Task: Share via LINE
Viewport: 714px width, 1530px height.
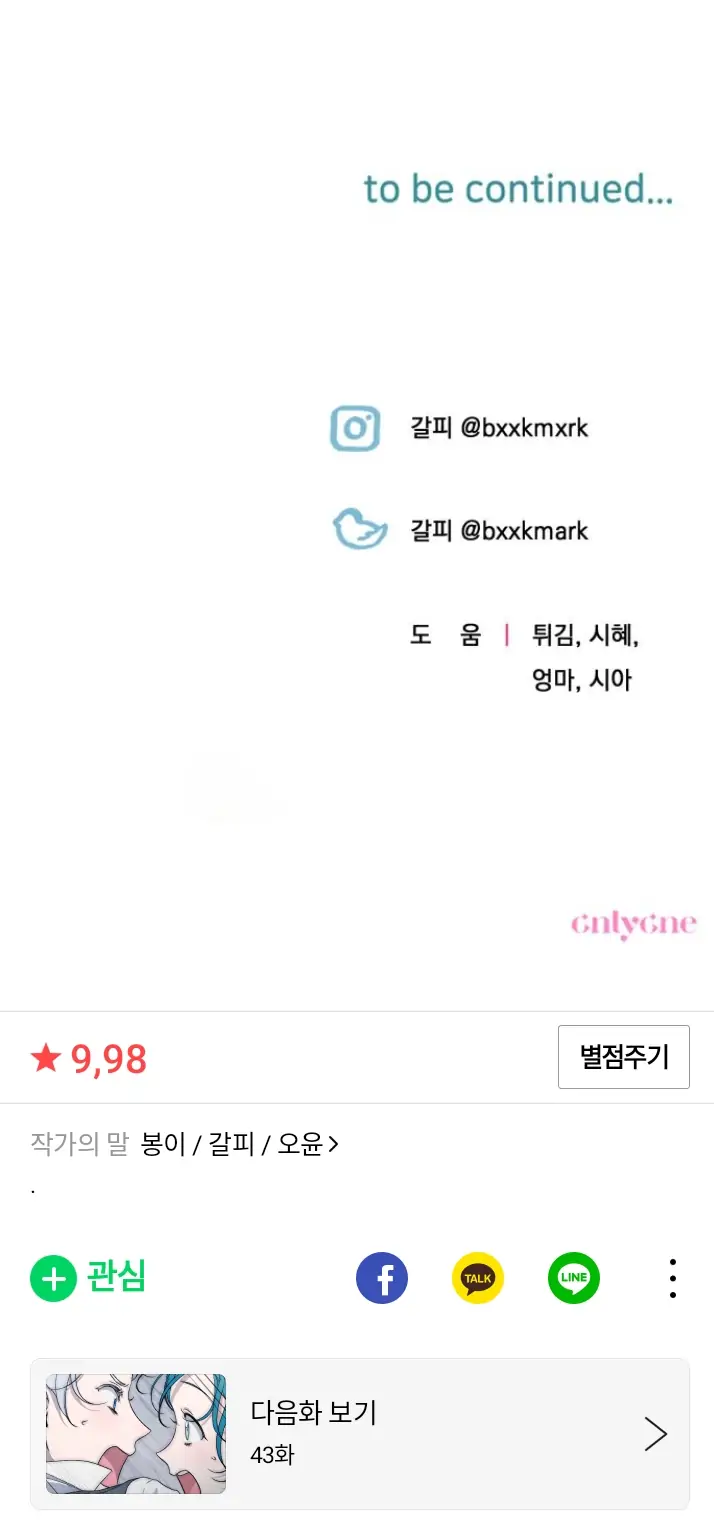Action: coord(574,1278)
